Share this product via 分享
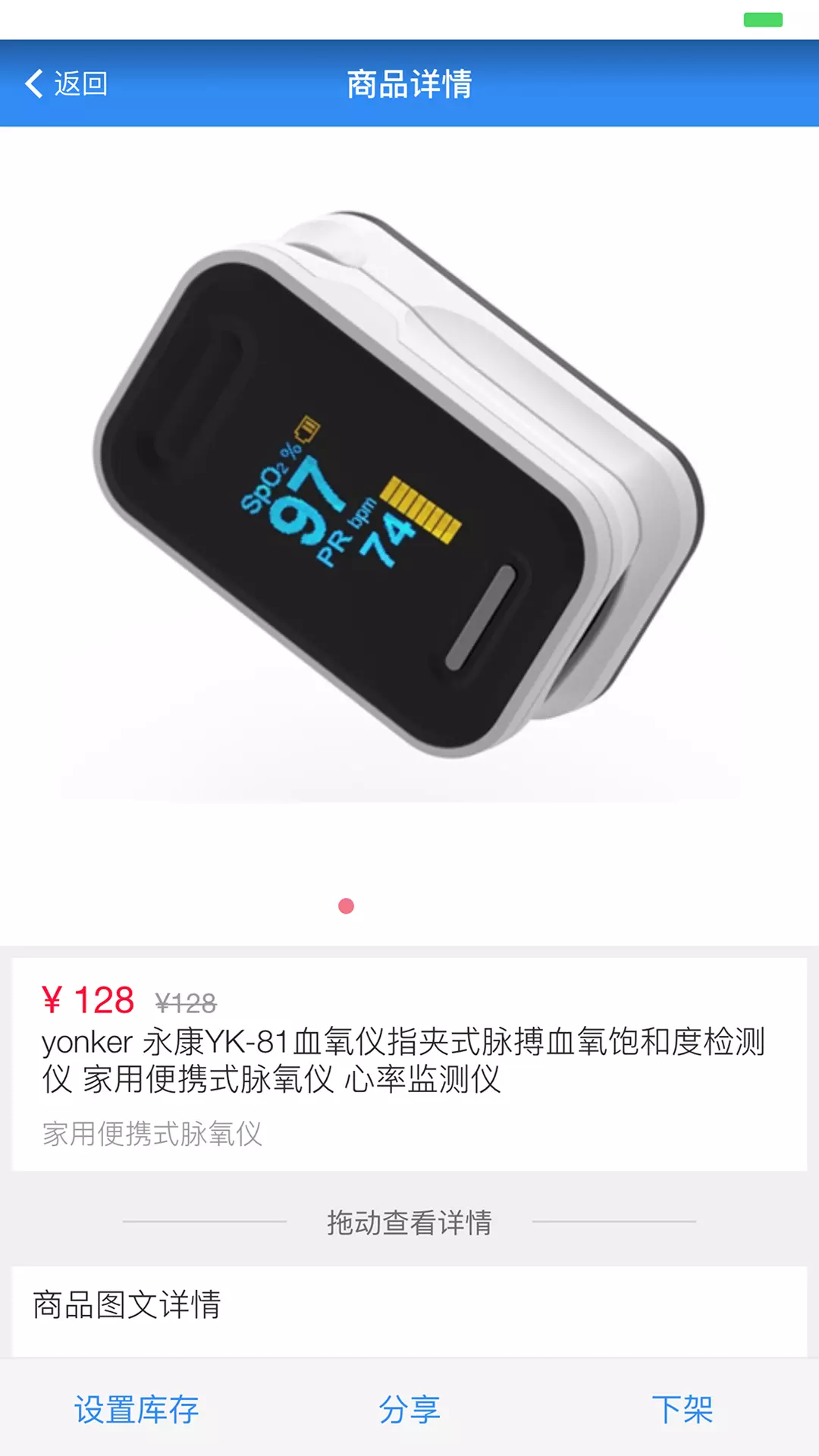 tap(409, 1410)
